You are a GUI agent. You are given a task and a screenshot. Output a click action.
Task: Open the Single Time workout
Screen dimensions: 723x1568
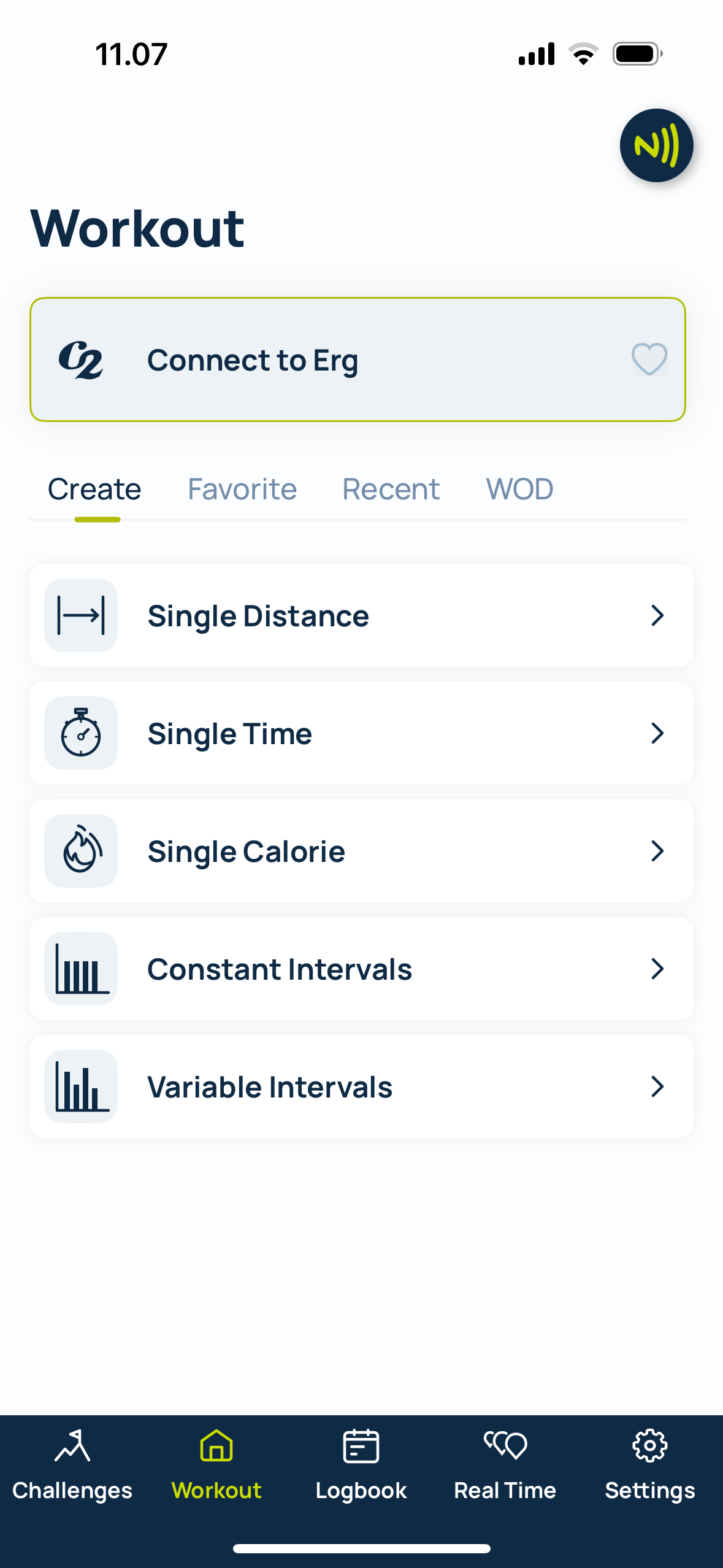361,733
